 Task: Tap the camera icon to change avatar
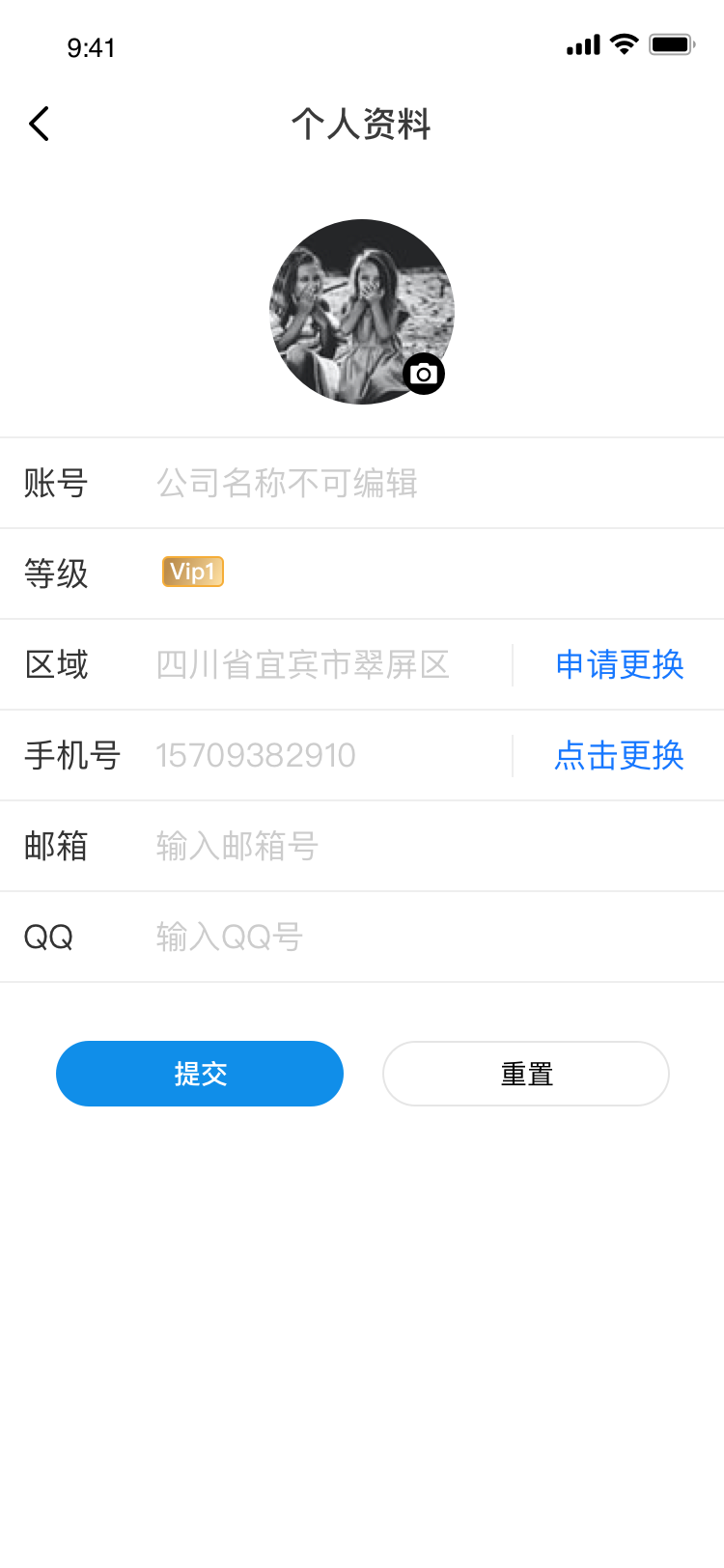pyautogui.click(x=424, y=374)
